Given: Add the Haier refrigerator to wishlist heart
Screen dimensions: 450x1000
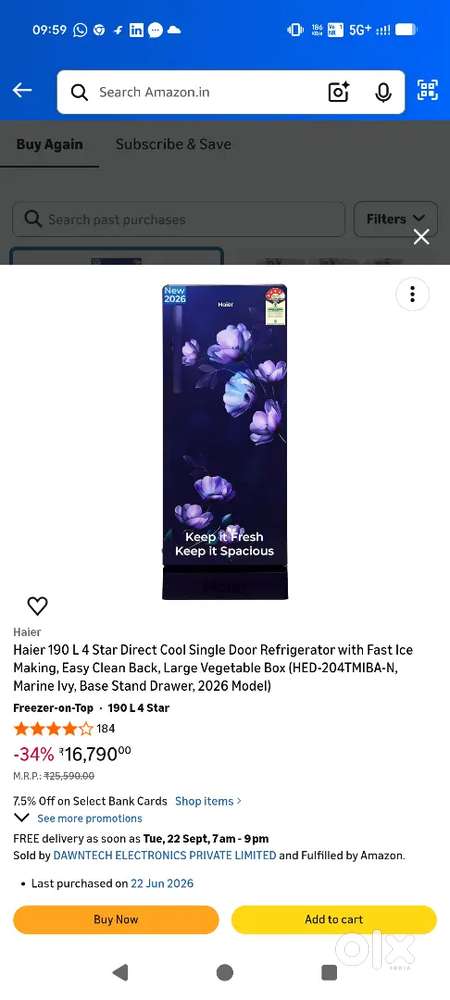Looking at the screenshot, I should [37, 606].
